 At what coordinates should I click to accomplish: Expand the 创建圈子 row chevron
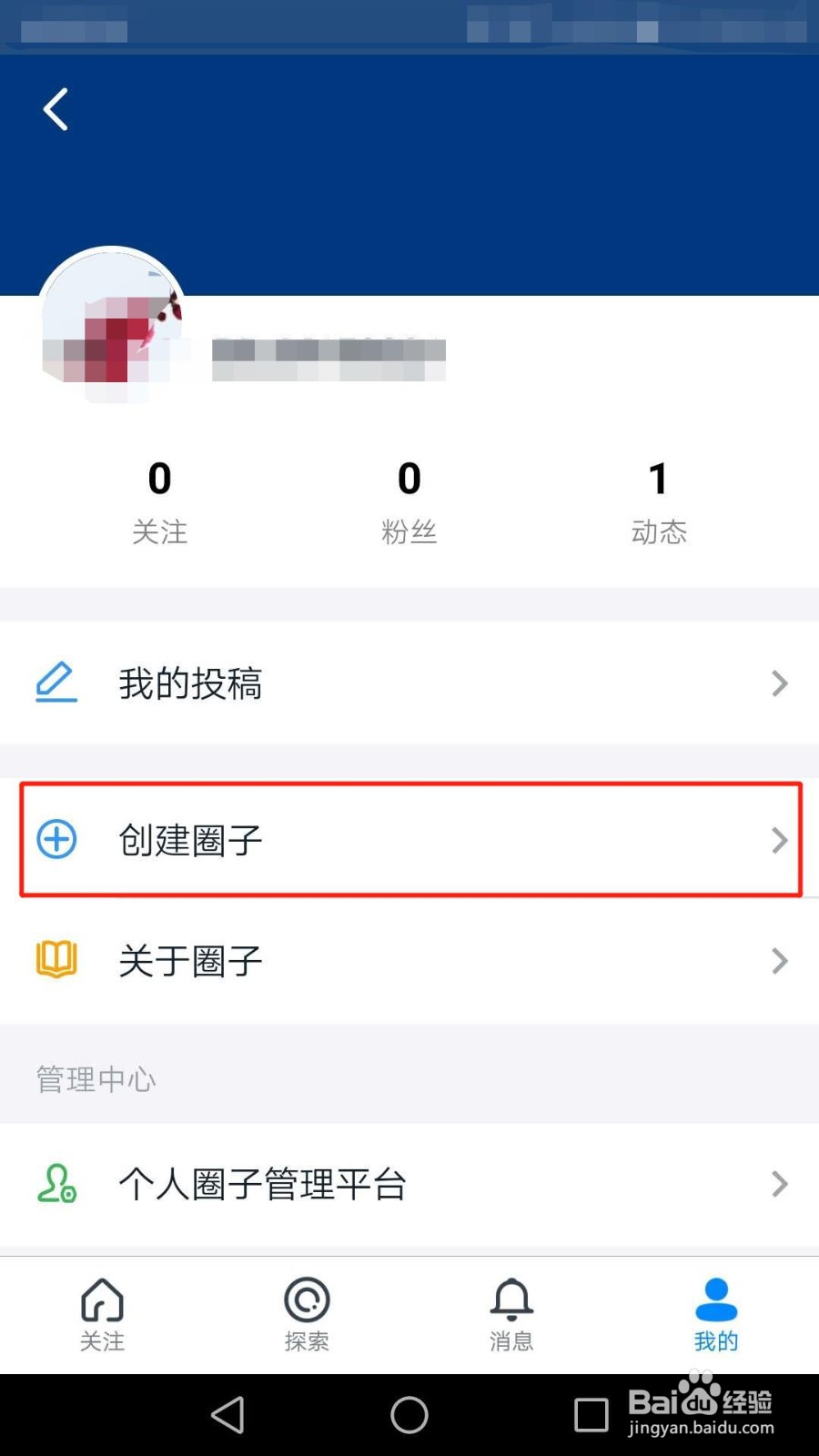779,840
